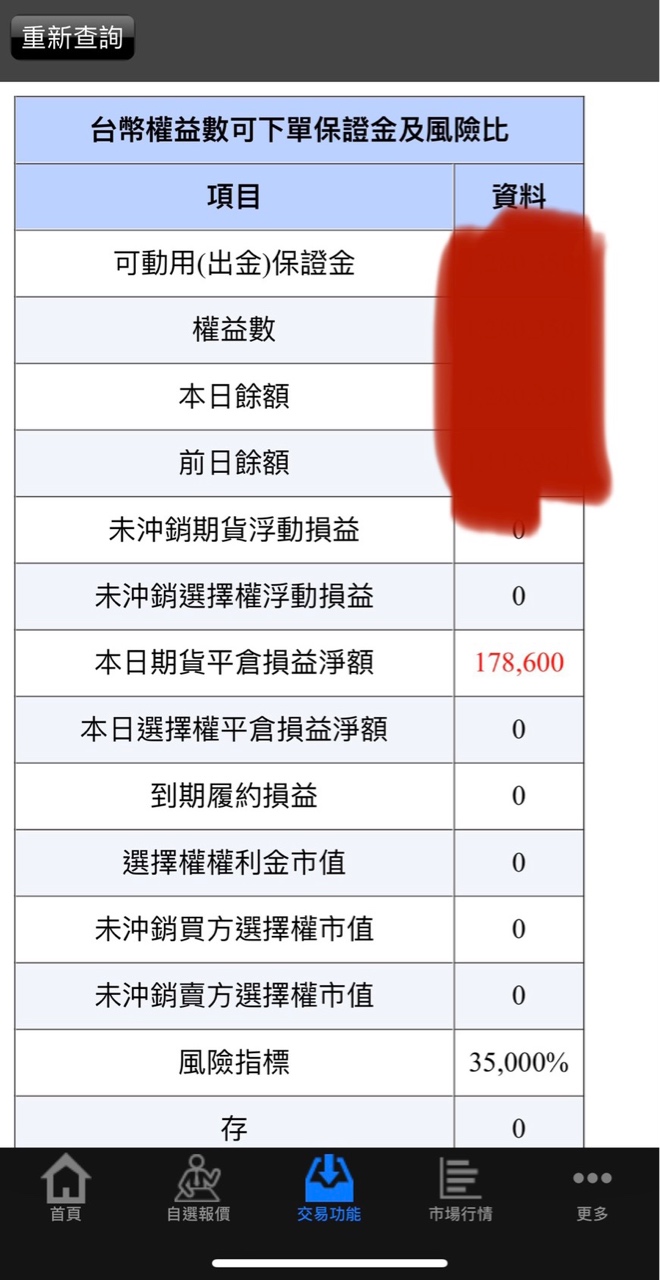Go to the 首頁 tab

pos(66,1189)
